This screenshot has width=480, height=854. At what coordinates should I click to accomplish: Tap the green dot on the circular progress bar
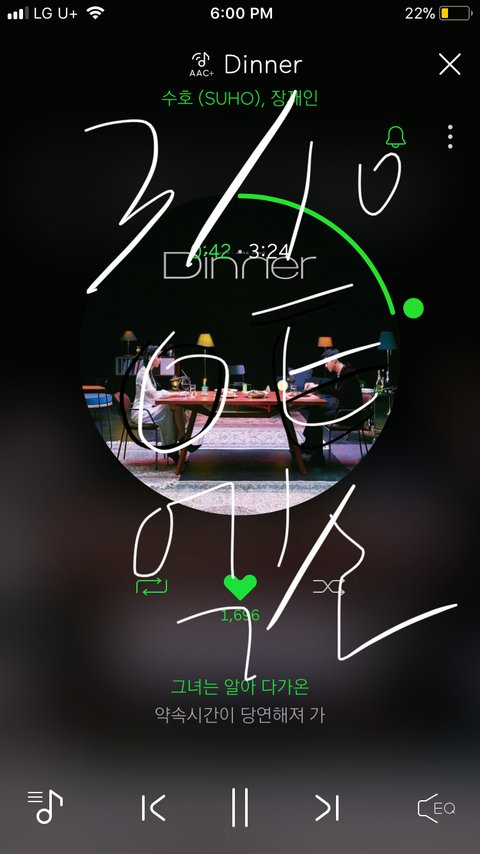coord(413,308)
